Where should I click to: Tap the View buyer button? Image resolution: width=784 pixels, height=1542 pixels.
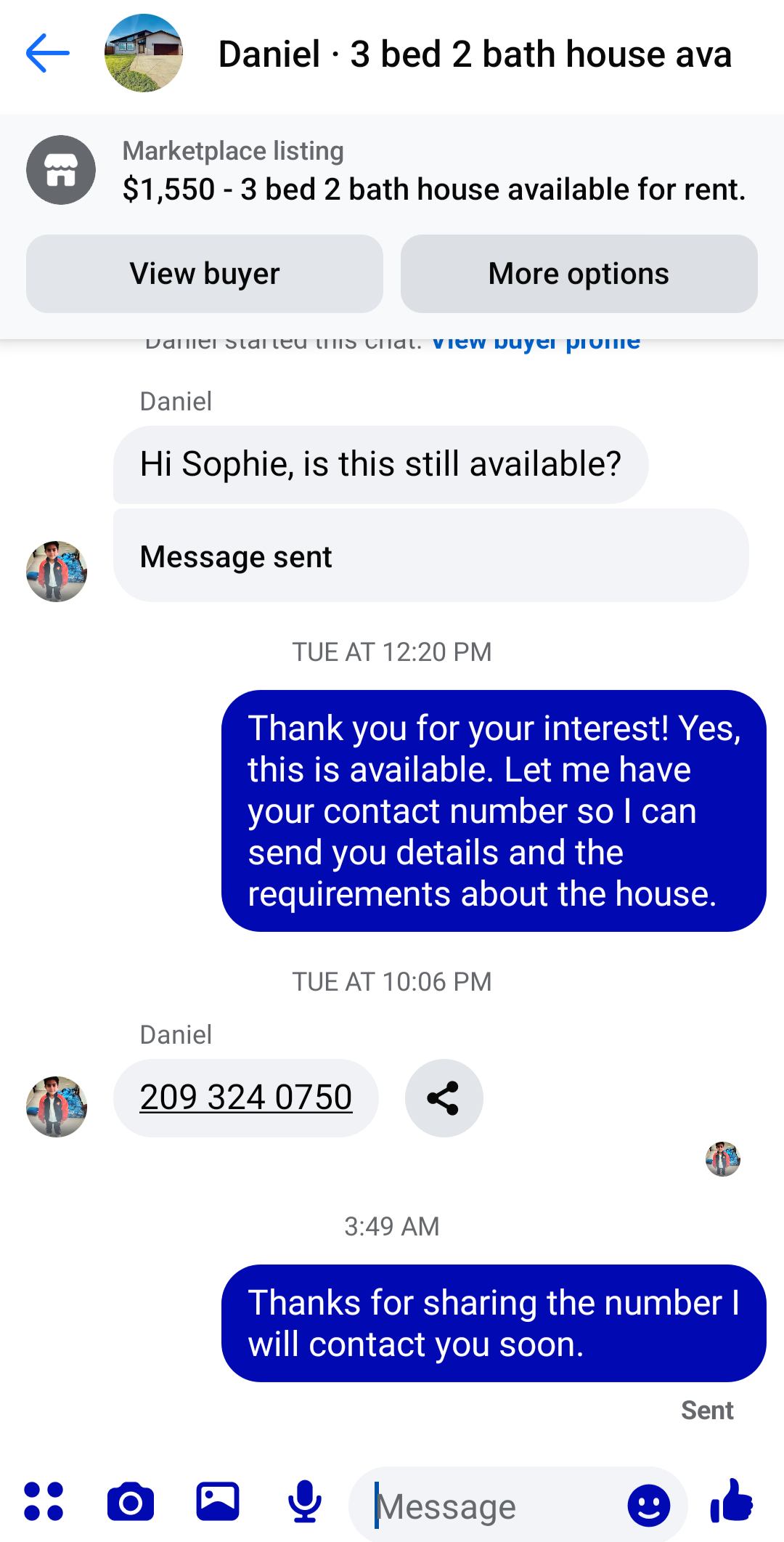tap(205, 274)
